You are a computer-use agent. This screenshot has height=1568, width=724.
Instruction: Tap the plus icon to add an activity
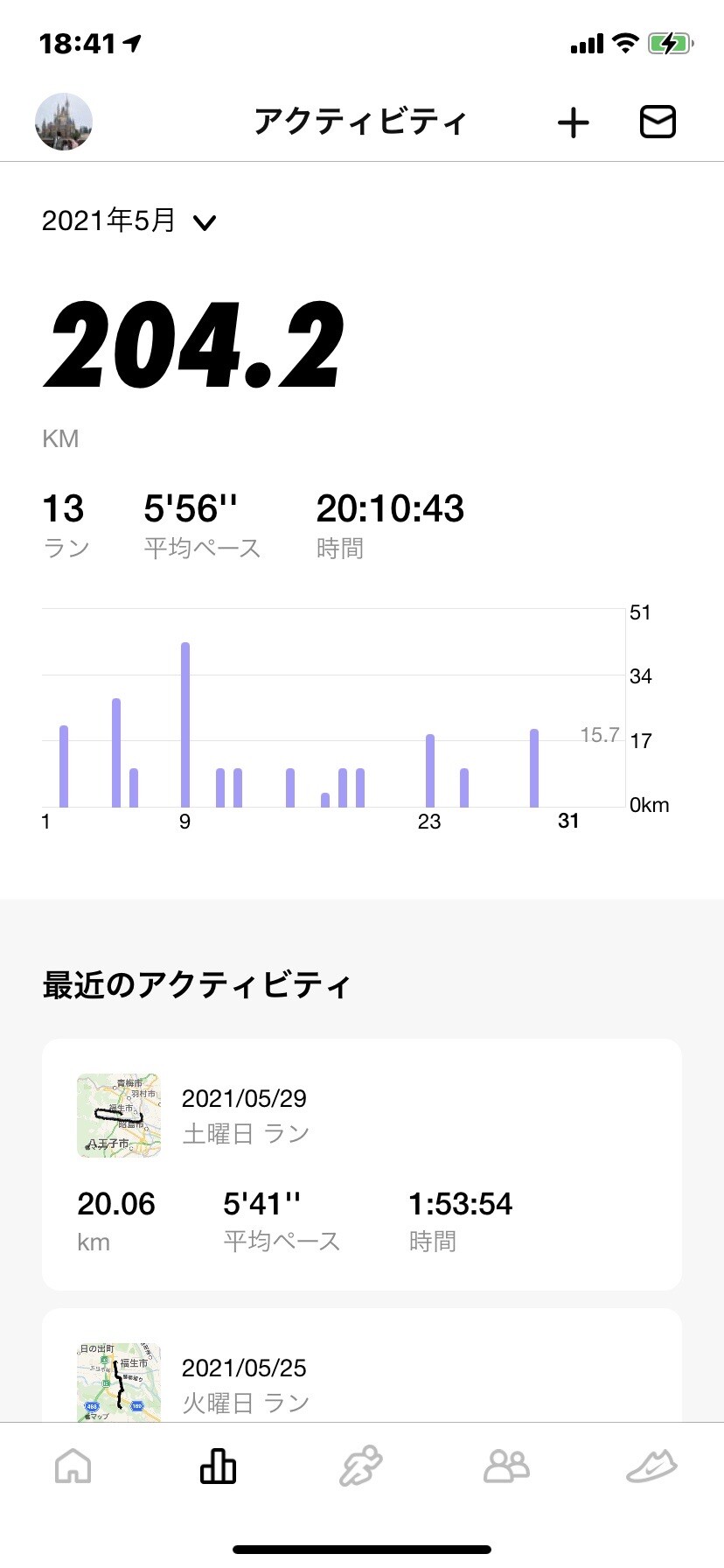pos(573,122)
